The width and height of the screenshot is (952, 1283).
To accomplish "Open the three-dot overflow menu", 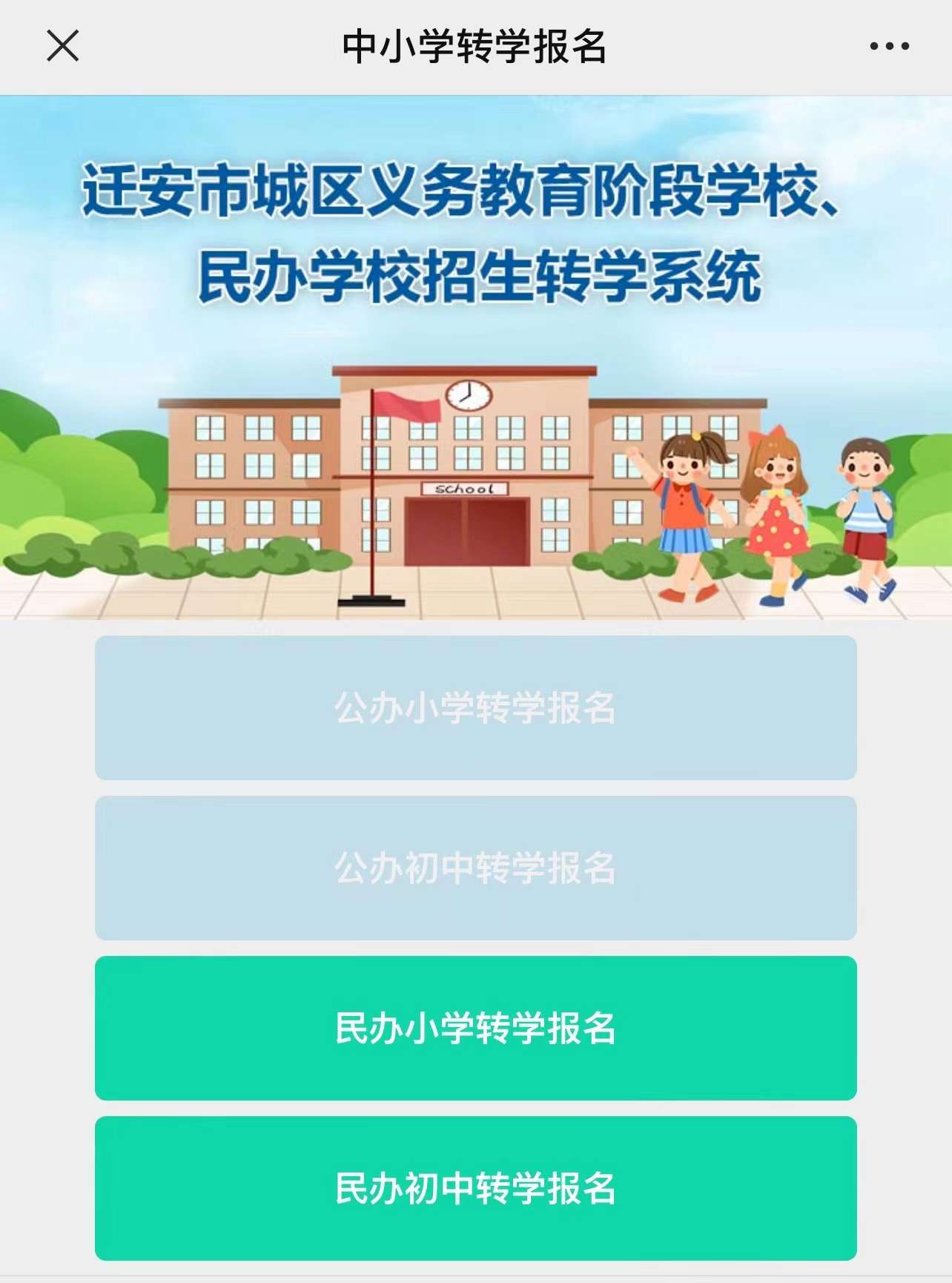I will click(x=889, y=46).
